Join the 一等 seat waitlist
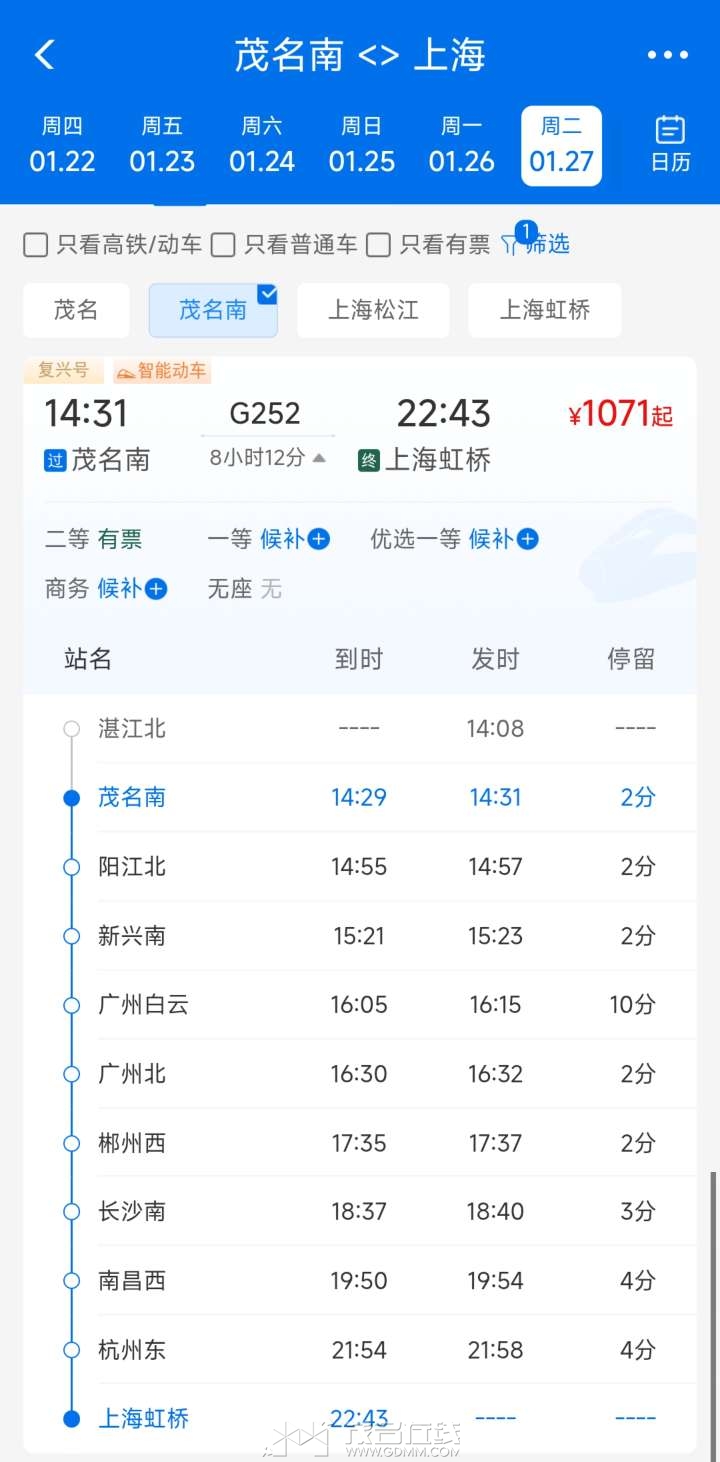Image resolution: width=720 pixels, height=1462 pixels. pyautogui.click(x=318, y=540)
